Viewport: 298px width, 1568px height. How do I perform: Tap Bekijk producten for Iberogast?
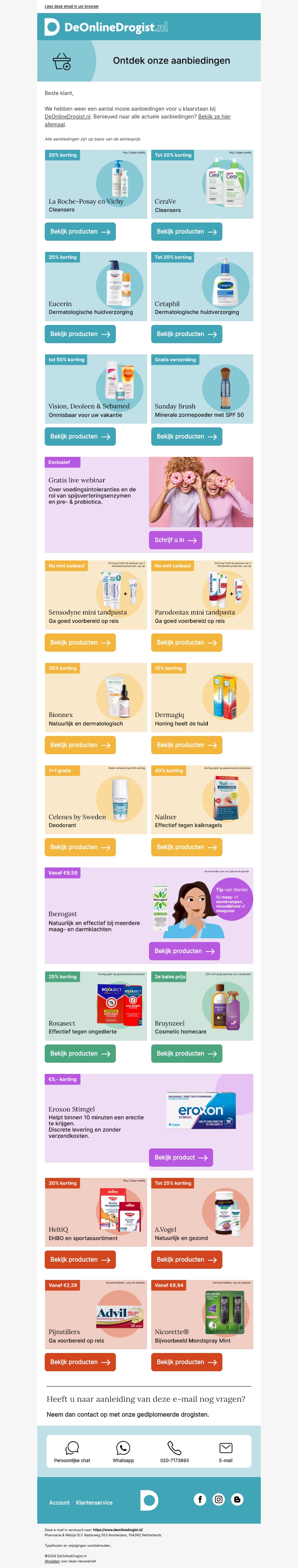click(x=184, y=951)
